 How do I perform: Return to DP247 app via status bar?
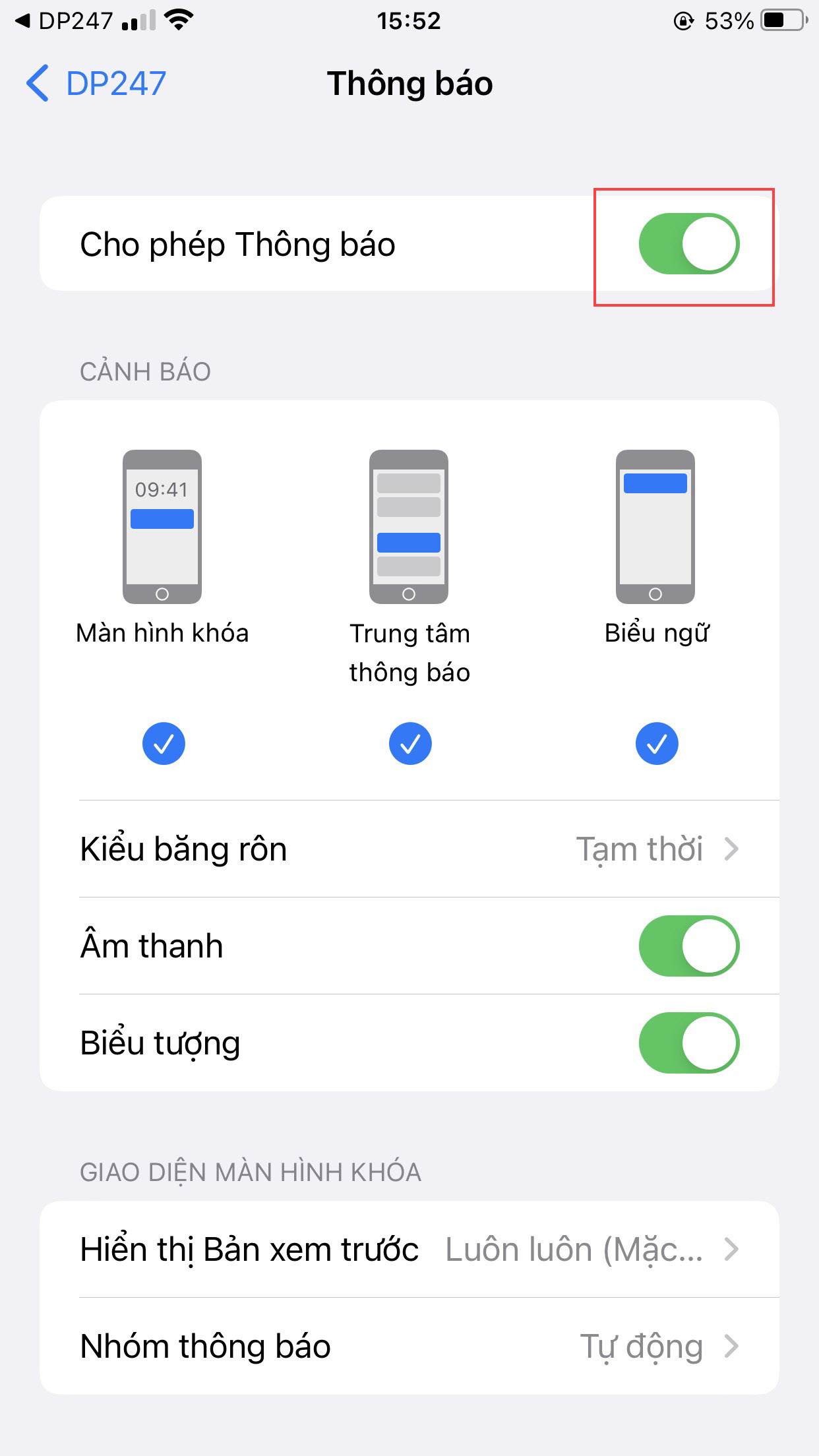[65, 21]
